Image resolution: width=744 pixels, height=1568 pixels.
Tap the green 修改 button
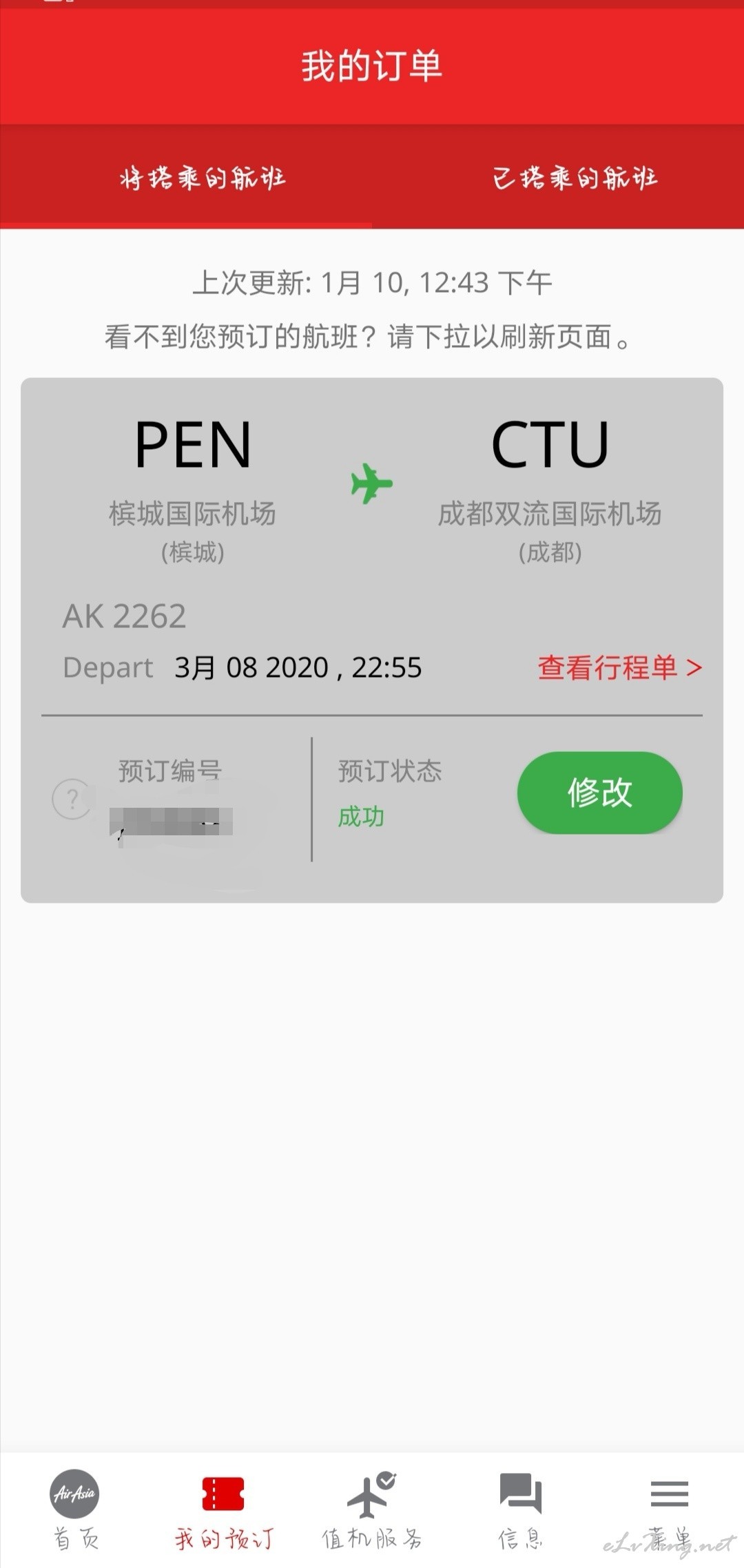(600, 793)
